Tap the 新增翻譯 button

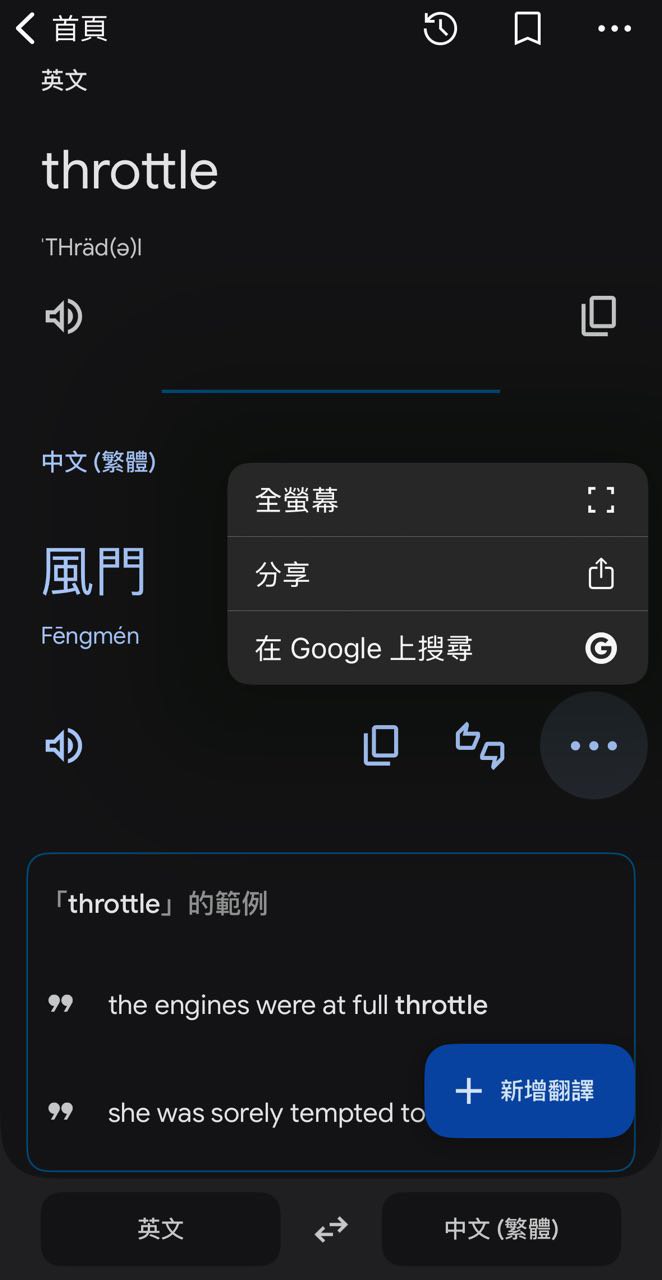(530, 1091)
